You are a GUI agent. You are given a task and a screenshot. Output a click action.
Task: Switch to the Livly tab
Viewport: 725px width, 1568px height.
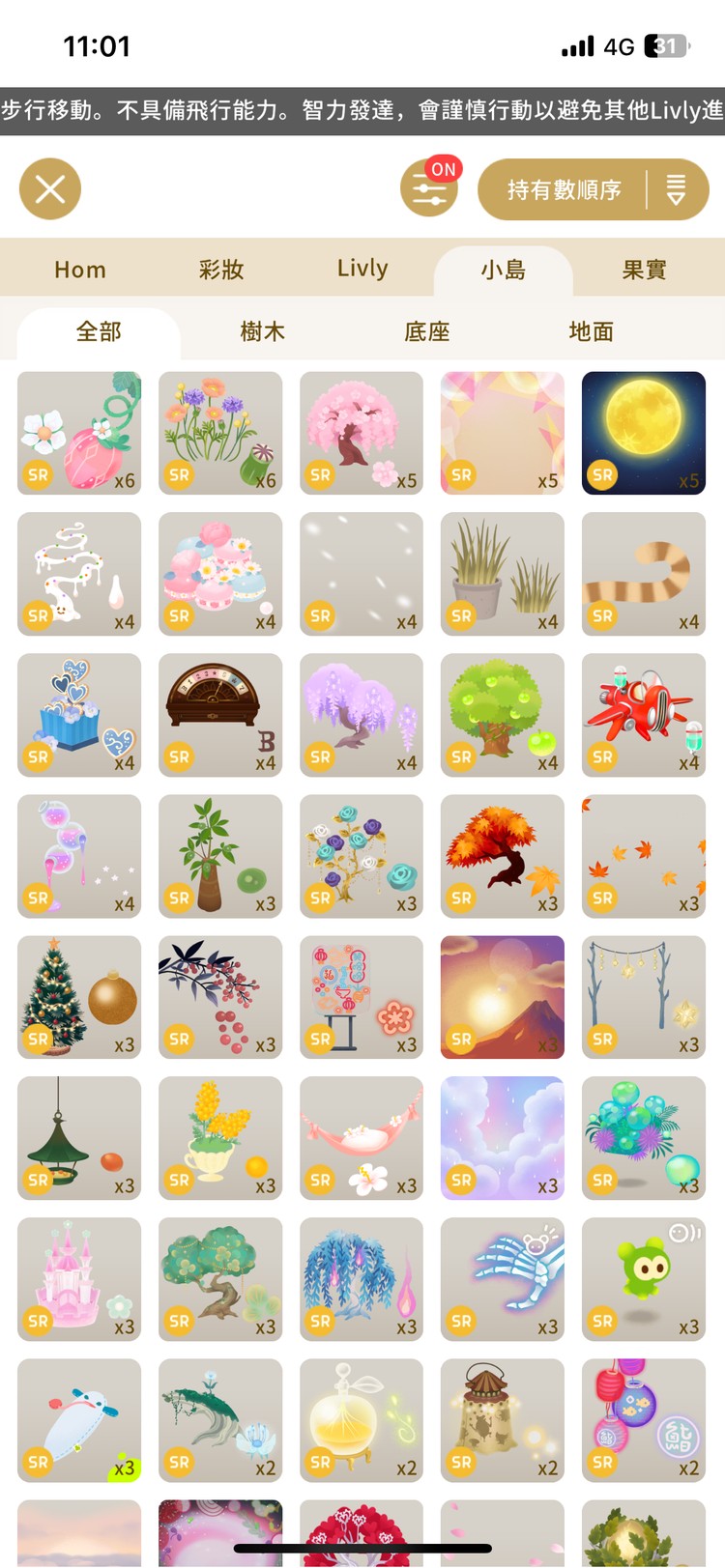pyautogui.click(x=362, y=270)
